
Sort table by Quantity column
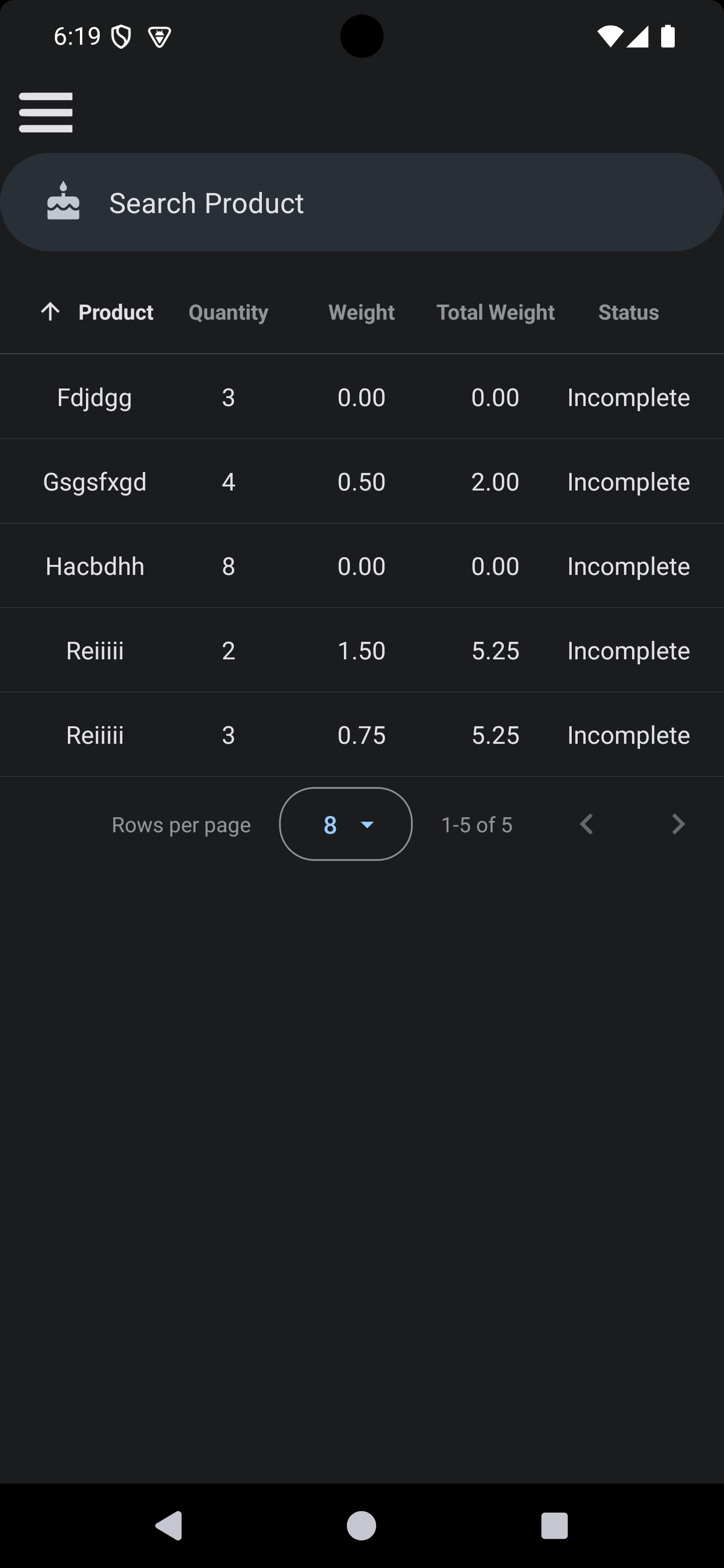coord(228,312)
